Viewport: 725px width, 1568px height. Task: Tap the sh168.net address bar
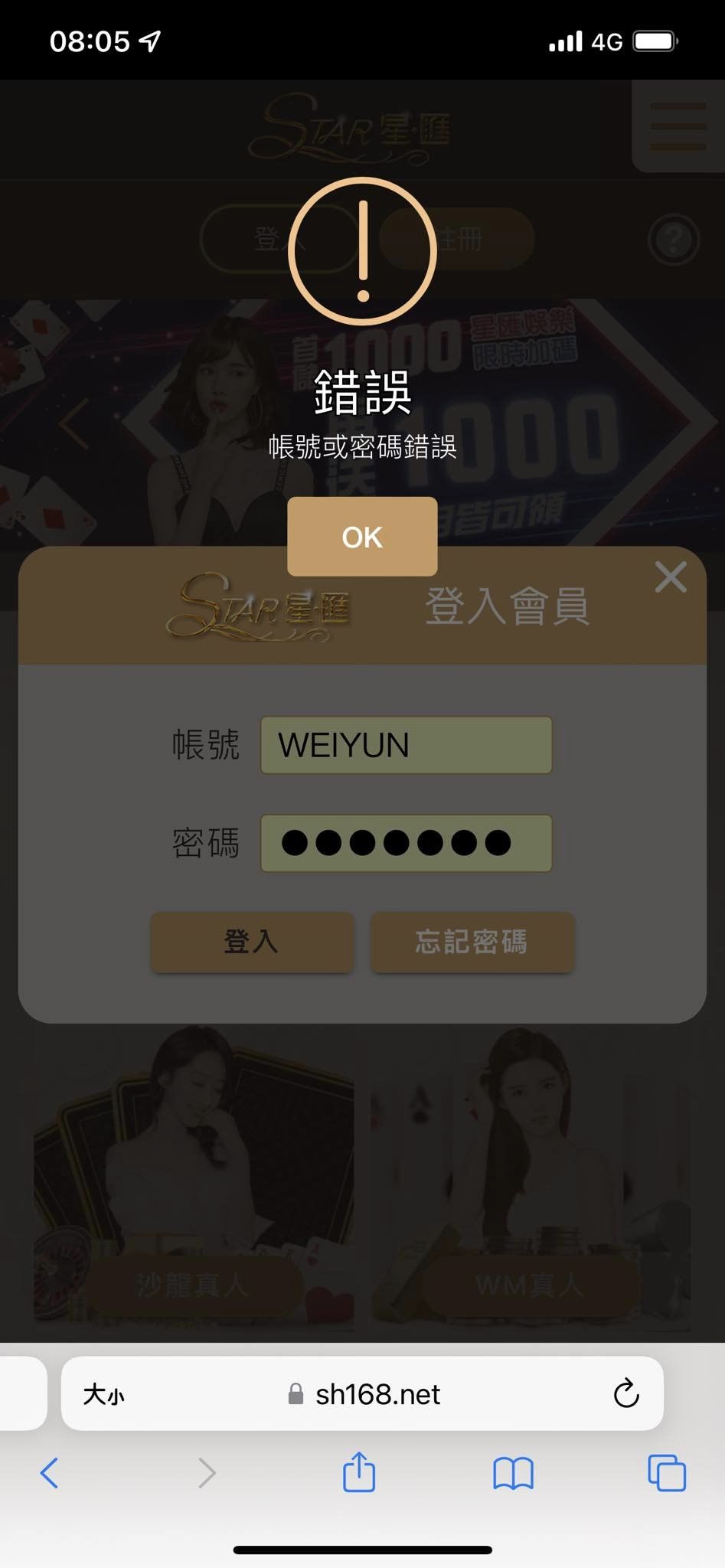pos(362,1393)
